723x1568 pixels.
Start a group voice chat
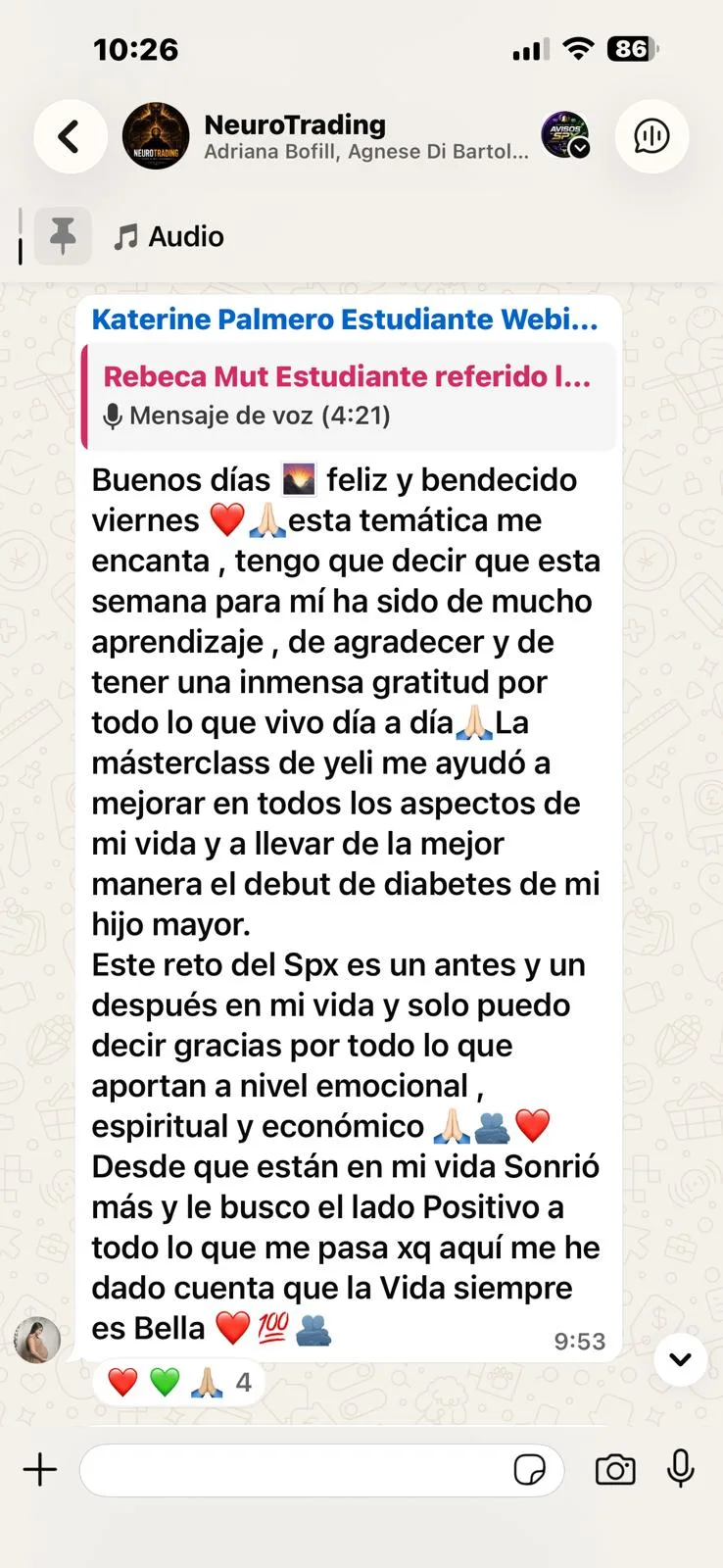[651, 137]
